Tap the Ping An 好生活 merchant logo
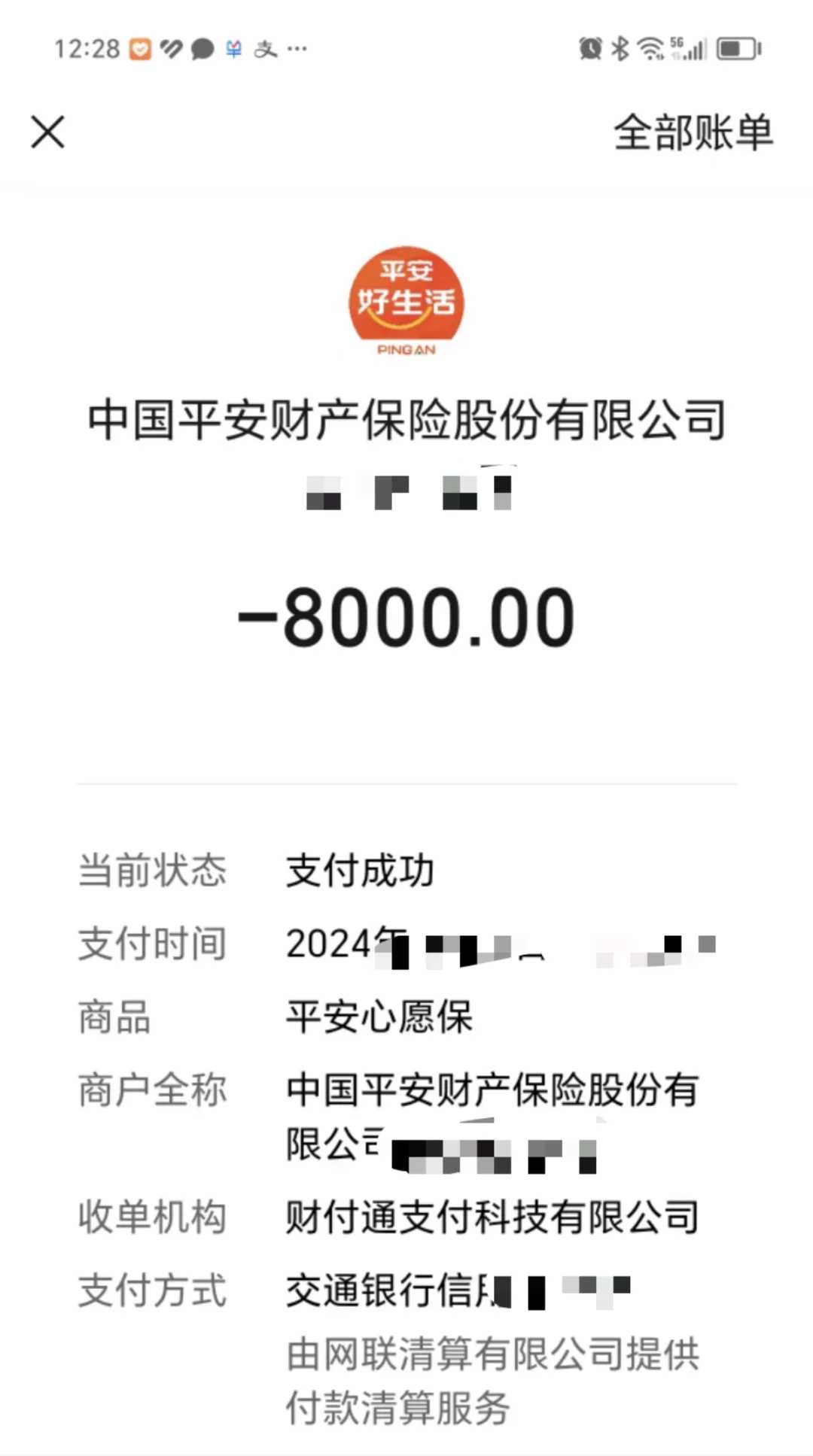Viewport: 813px width, 1456px height. [406, 301]
